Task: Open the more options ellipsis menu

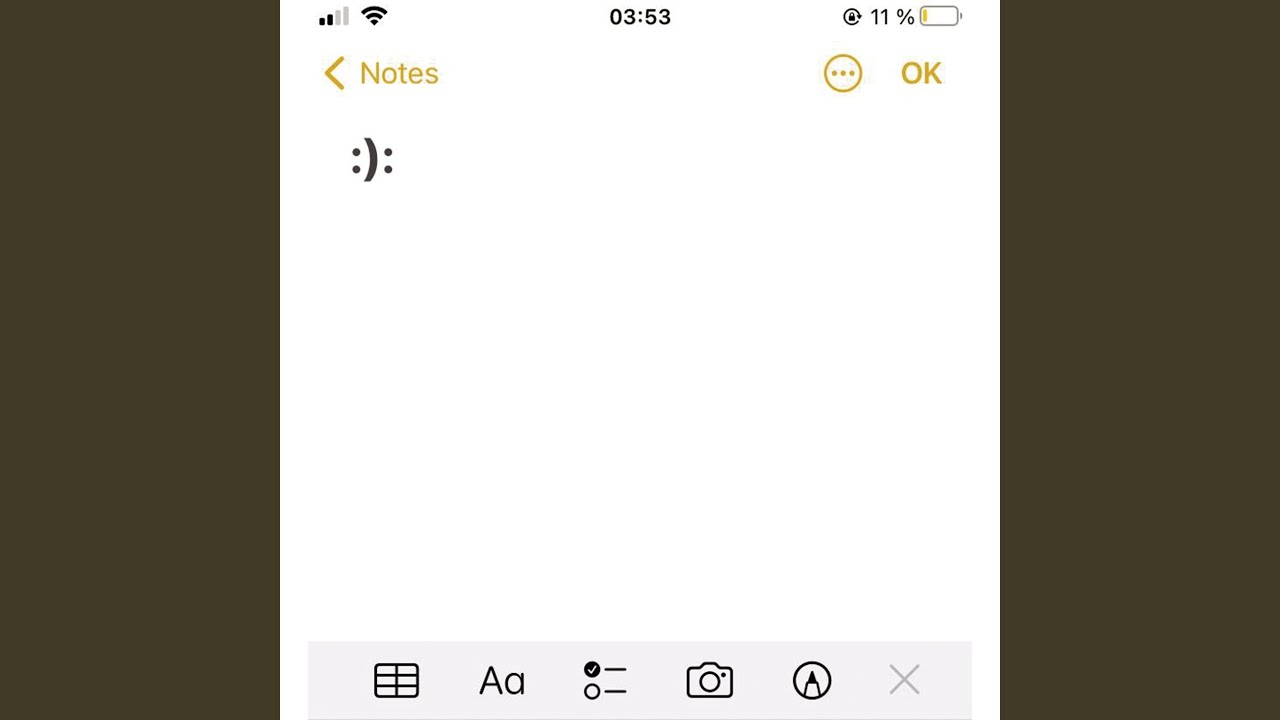Action: click(842, 73)
